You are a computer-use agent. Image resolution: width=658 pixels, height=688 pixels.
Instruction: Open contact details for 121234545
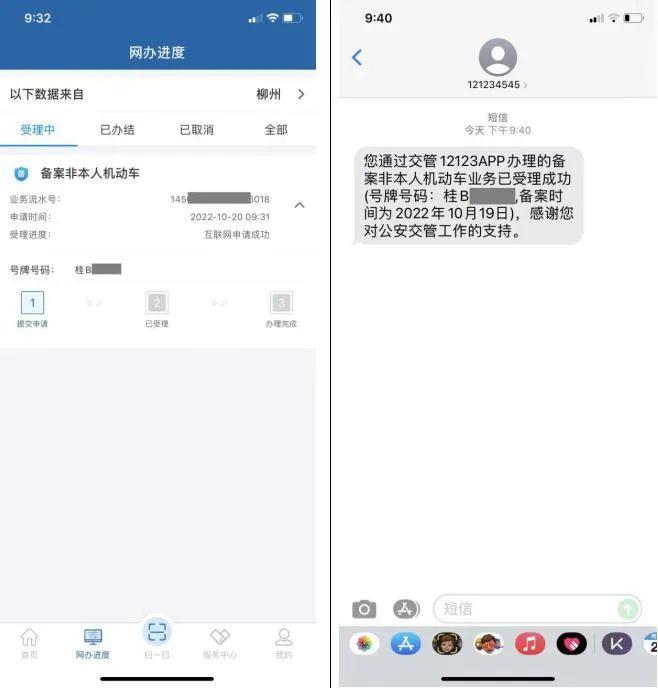(x=497, y=65)
